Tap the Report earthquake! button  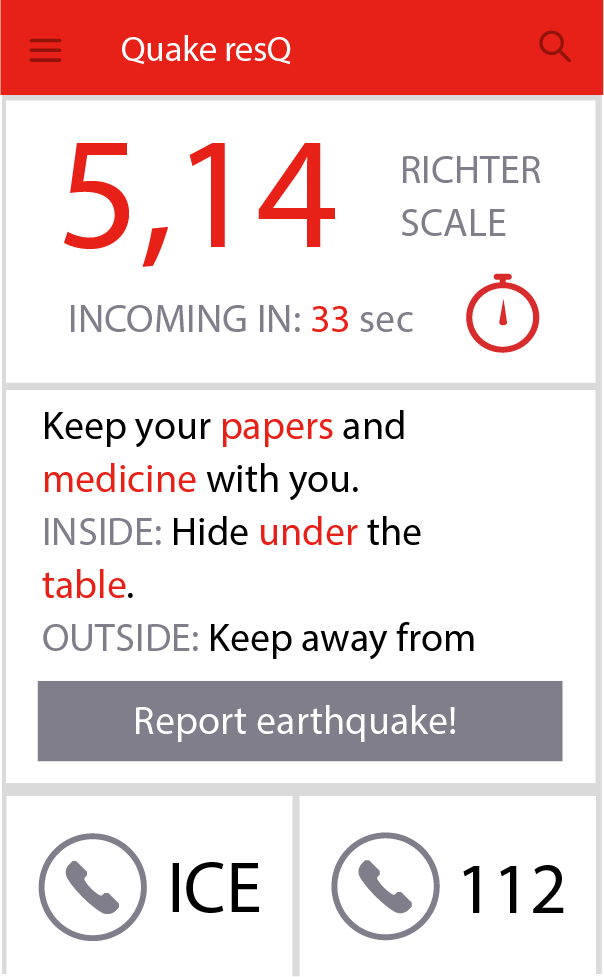pos(300,721)
